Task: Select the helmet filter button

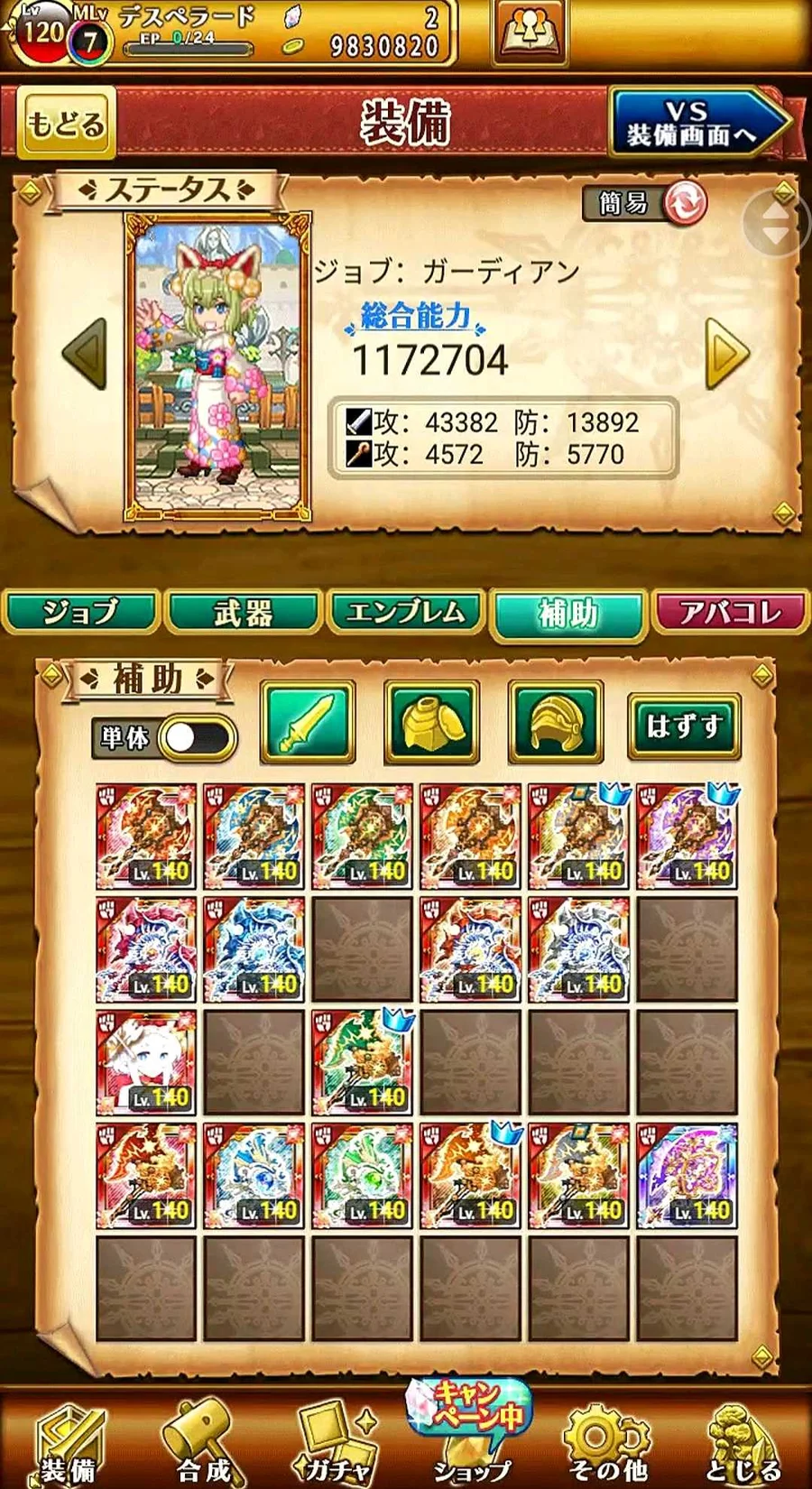Action: (556, 722)
